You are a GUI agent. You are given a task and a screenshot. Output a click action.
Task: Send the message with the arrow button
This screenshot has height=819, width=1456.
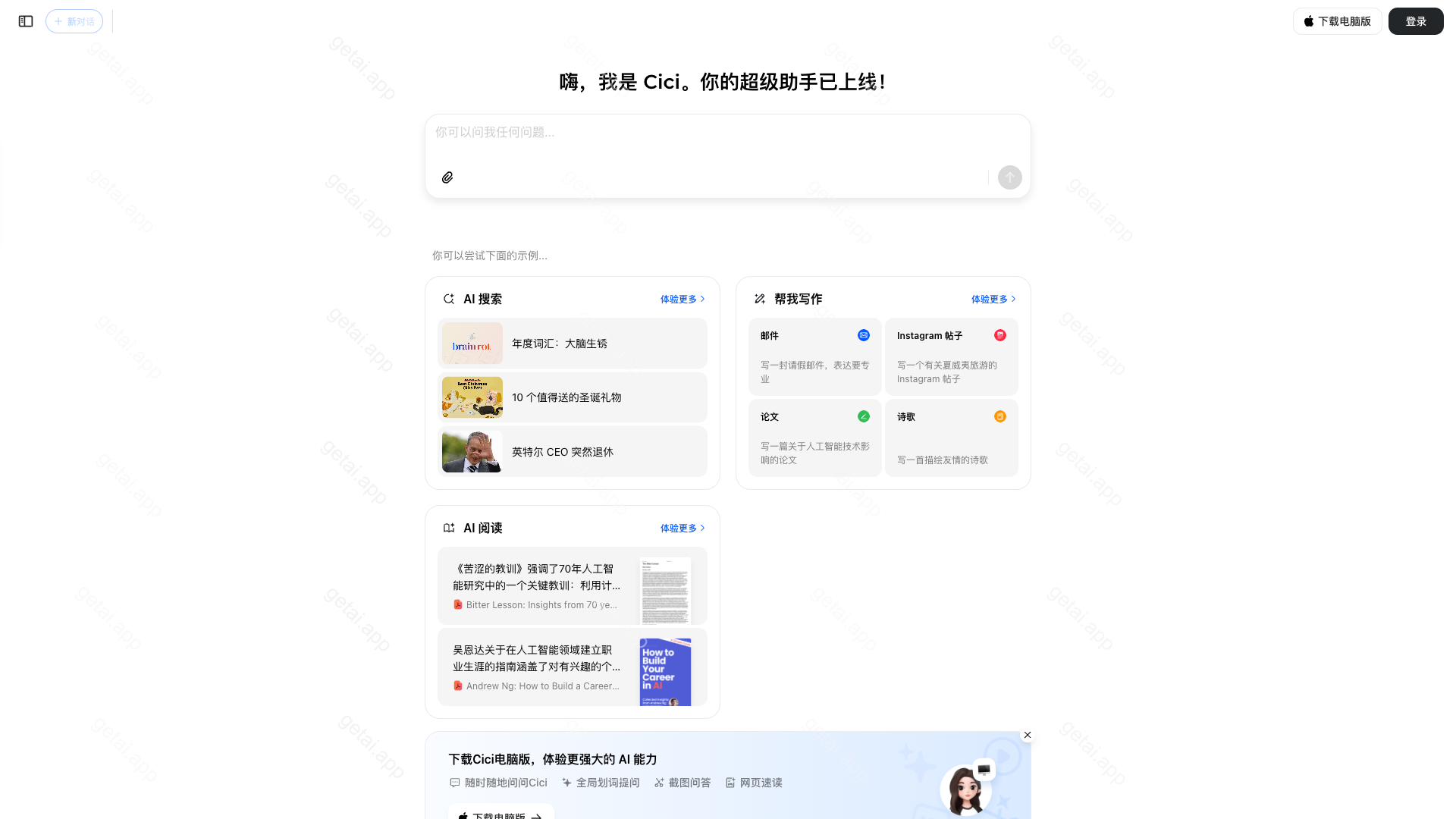[x=1009, y=177]
